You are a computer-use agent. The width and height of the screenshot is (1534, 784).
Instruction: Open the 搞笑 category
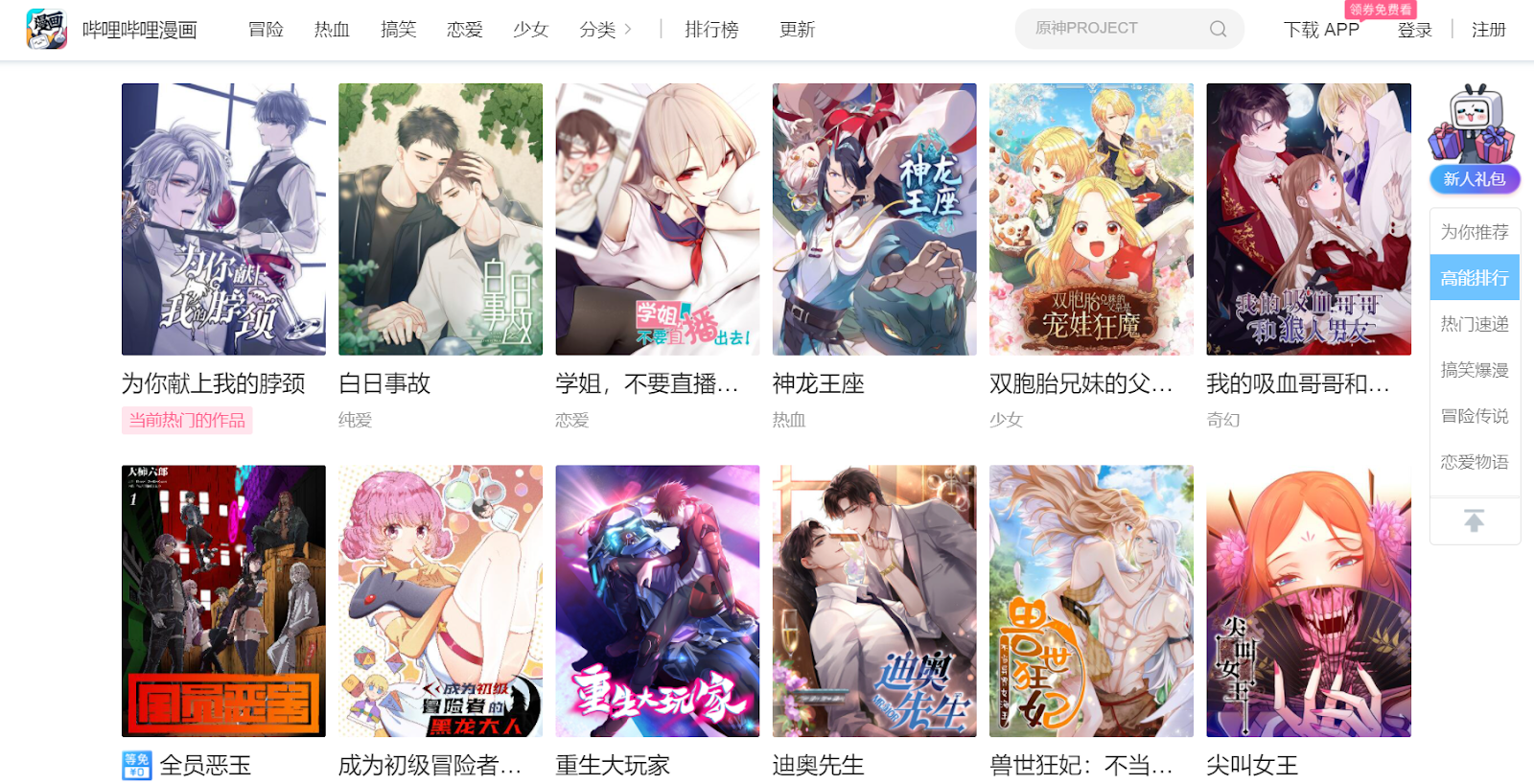point(398,30)
